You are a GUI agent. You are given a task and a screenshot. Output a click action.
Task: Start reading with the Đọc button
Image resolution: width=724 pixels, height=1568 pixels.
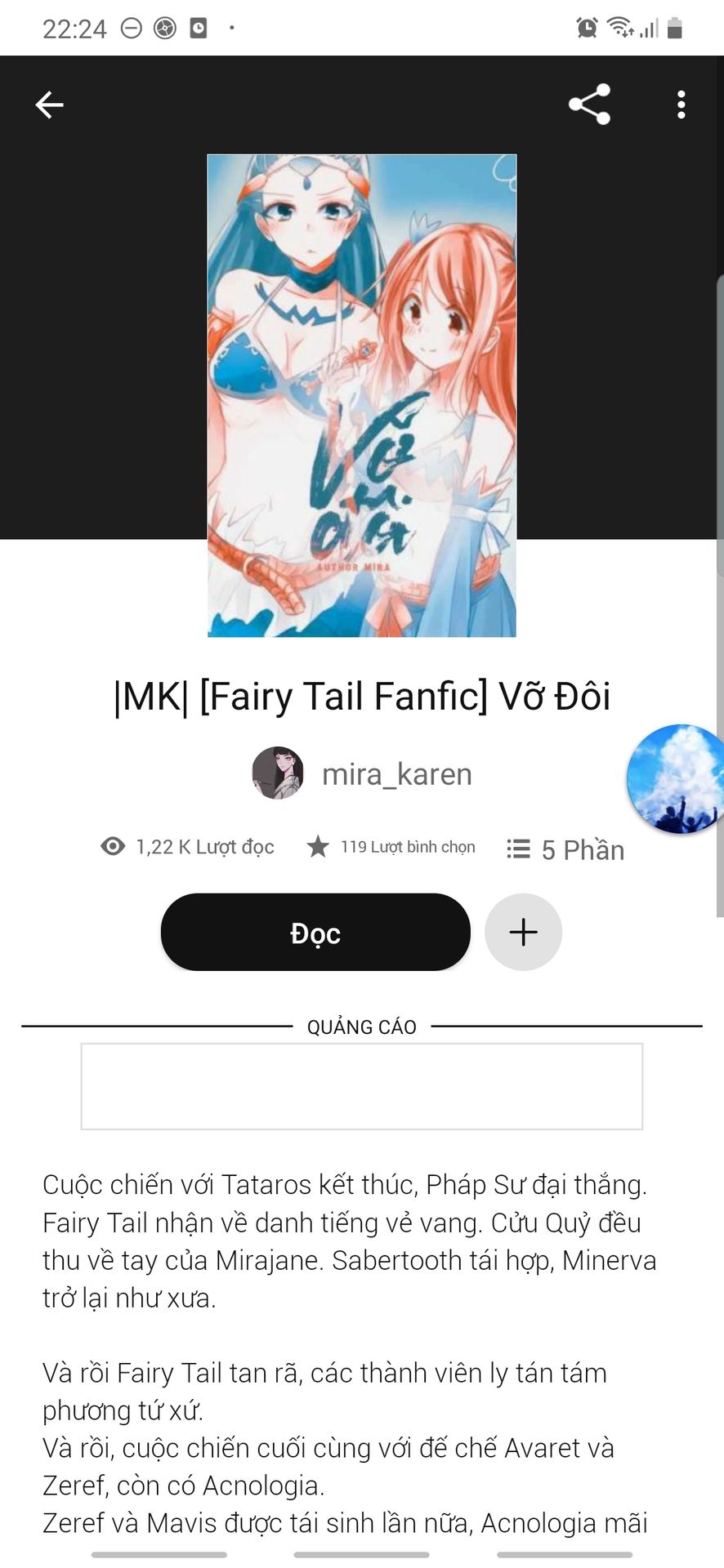tap(315, 932)
